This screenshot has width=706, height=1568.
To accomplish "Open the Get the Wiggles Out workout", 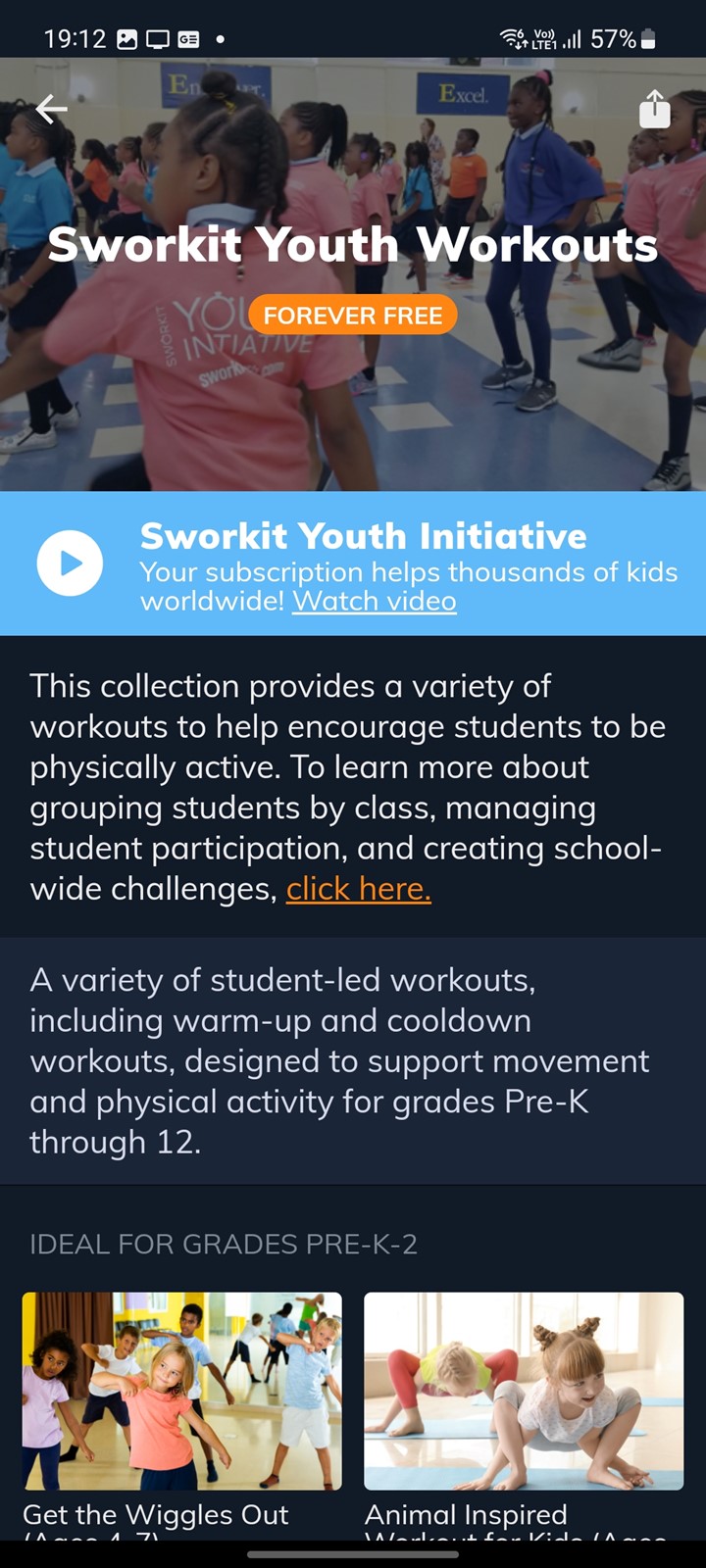I will (x=182, y=1391).
